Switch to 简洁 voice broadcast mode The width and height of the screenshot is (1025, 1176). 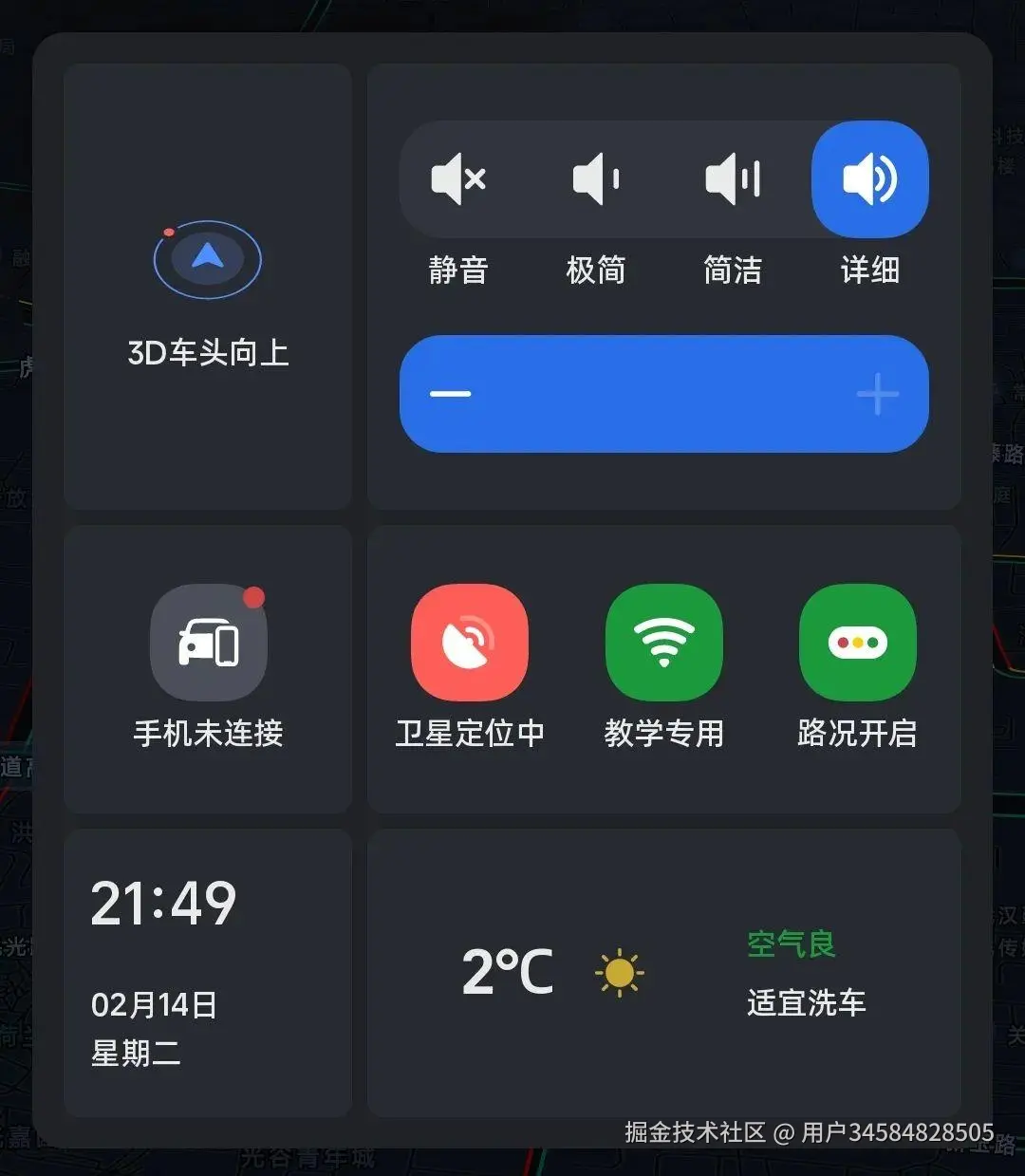point(733,179)
